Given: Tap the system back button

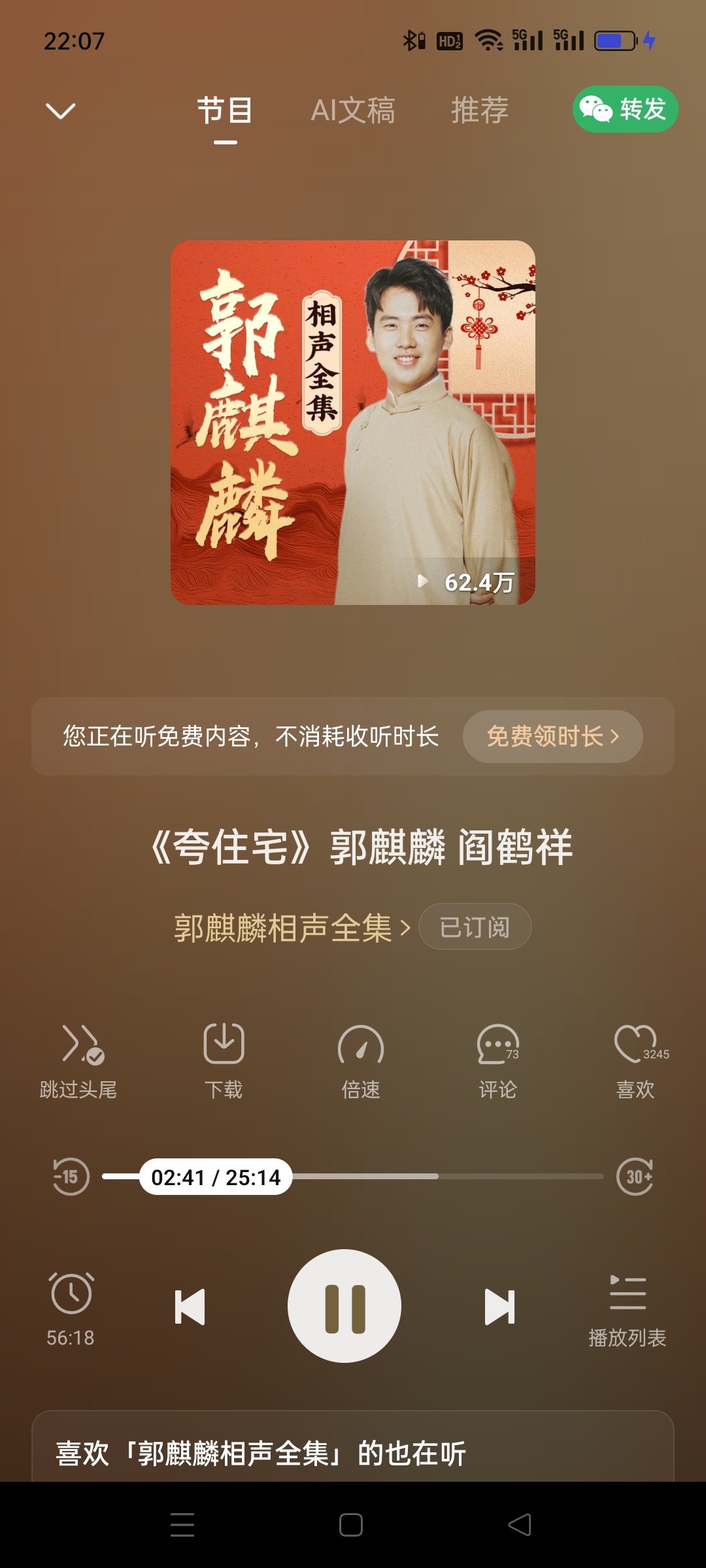Looking at the screenshot, I should [x=520, y=1525].
